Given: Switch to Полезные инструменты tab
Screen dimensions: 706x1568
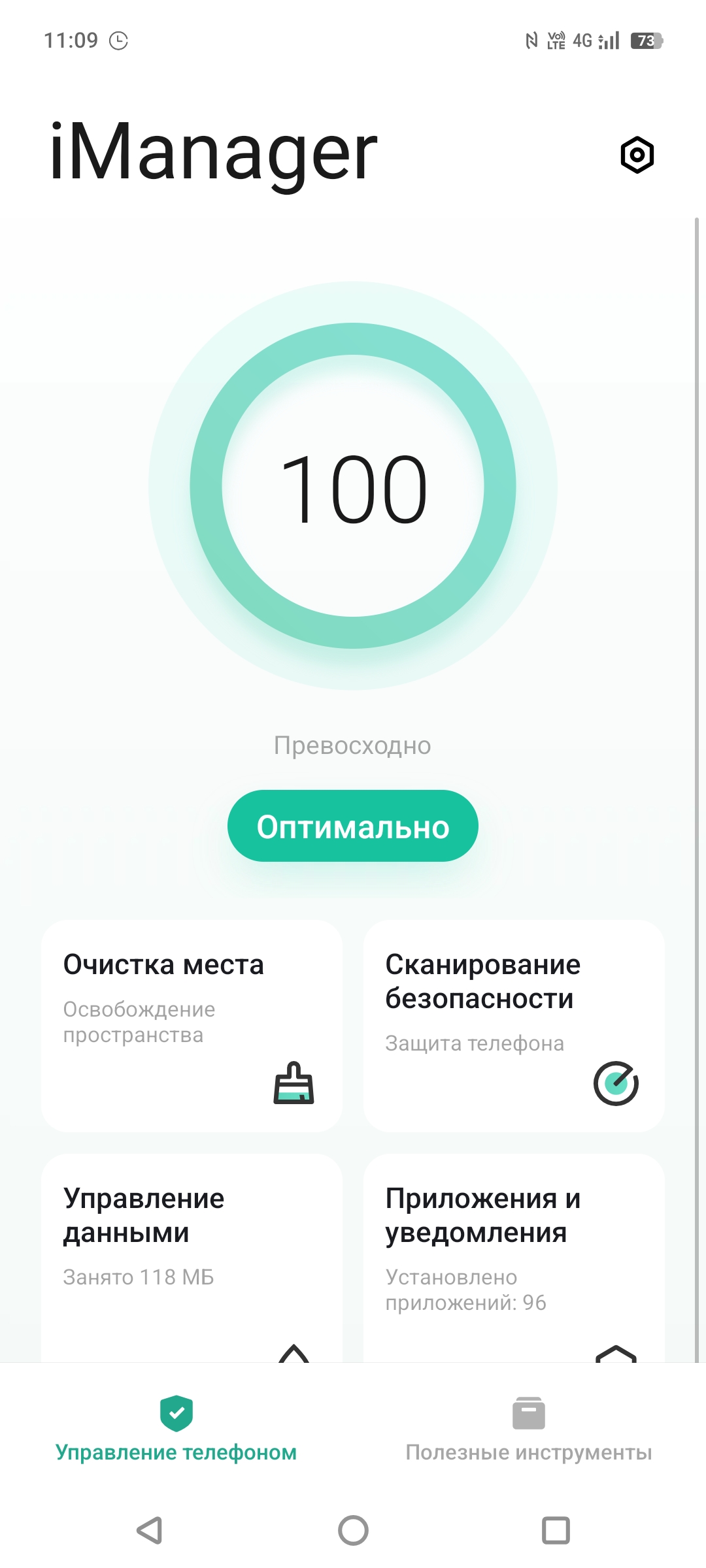Looking at the screenshot, I should [x=529, y=1429].
